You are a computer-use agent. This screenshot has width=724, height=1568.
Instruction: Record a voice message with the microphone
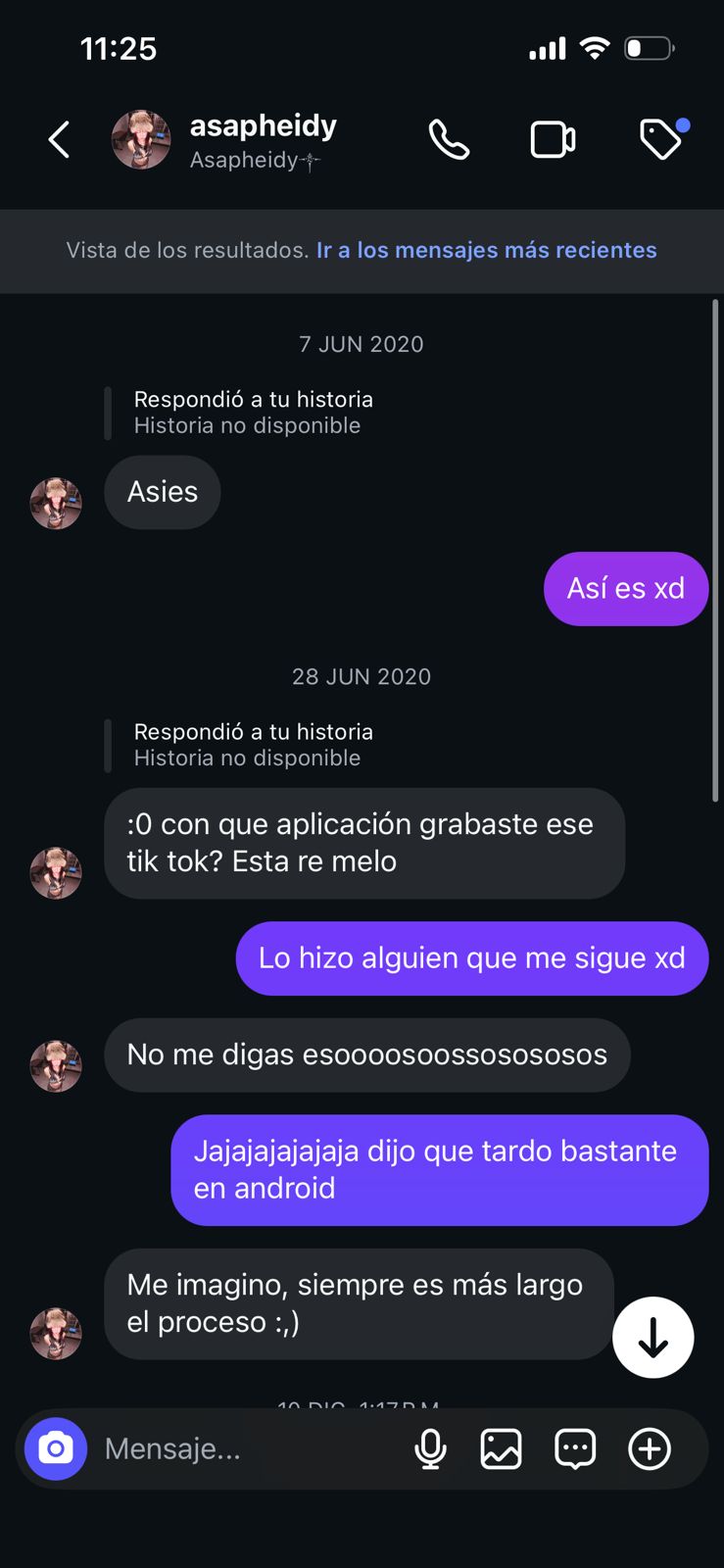click(x=430, y=1448)
